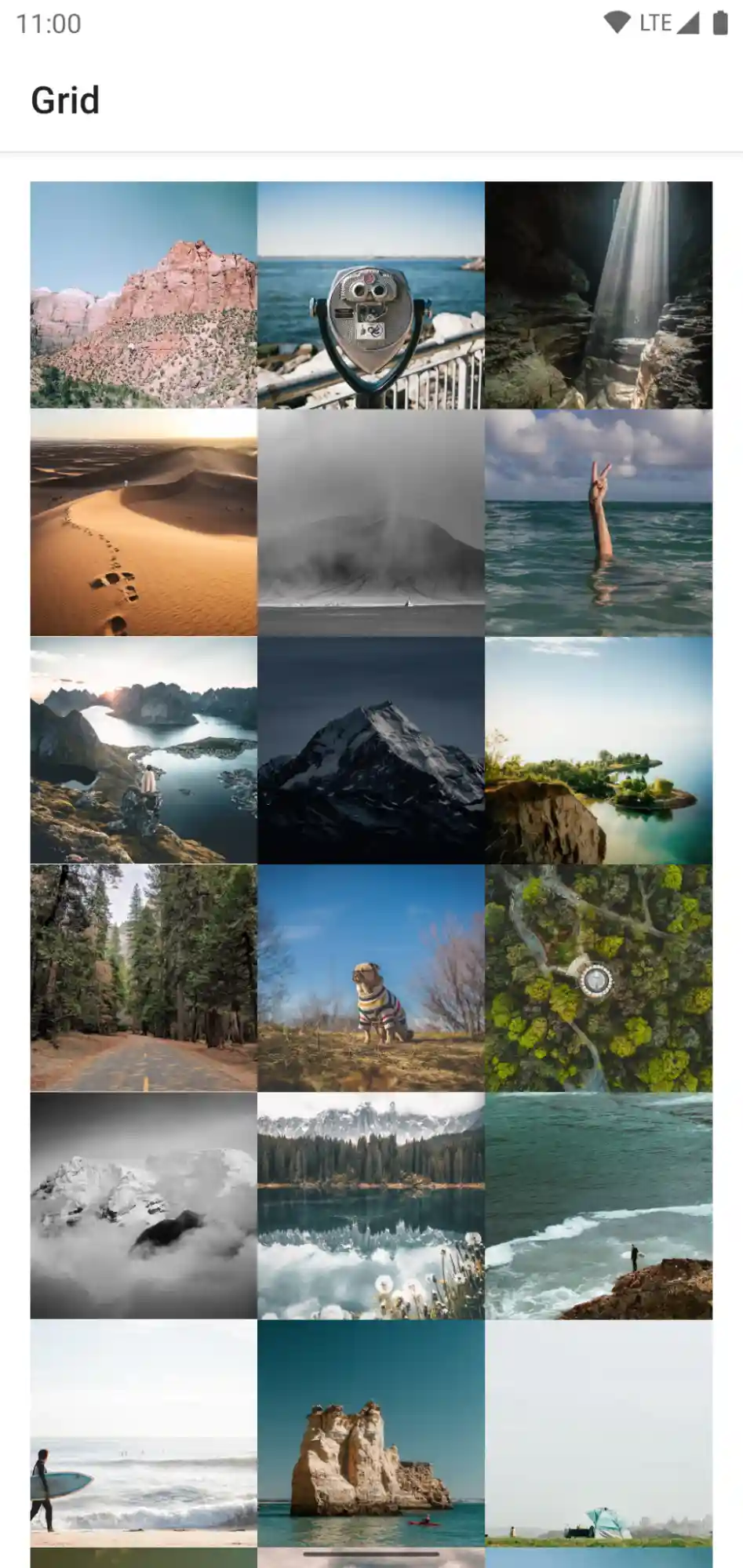Select the coin-operated viewfinder binoculars photo
This screenshot has width=743, height=1568.
point(371,294)
